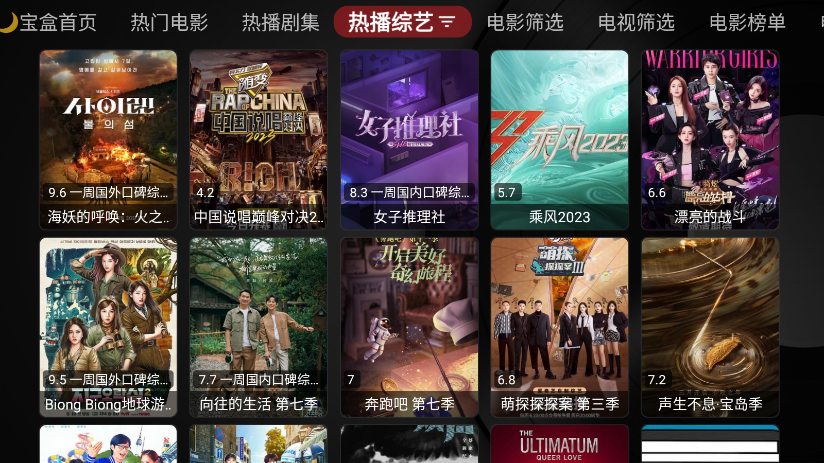Open the 热门电影 tab
This screenshot has height=463, width=824.
[x=169, y=22]
